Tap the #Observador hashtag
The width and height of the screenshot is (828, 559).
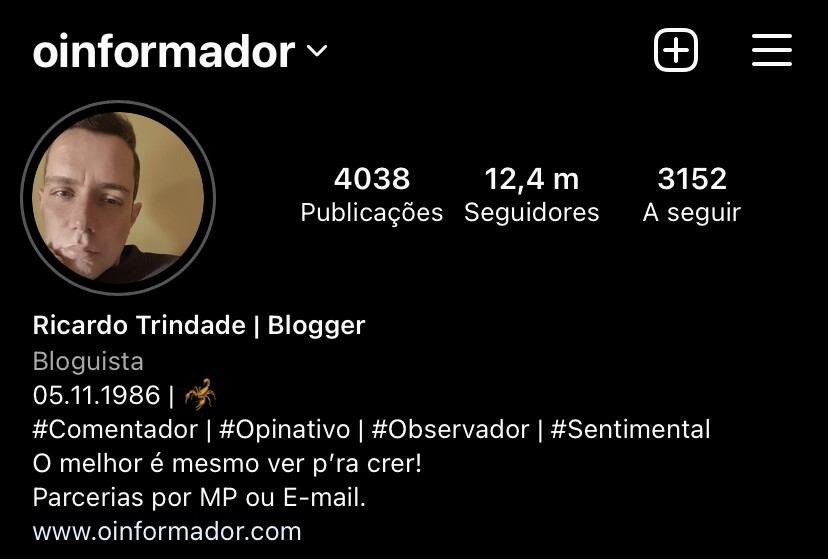[450, 430]
